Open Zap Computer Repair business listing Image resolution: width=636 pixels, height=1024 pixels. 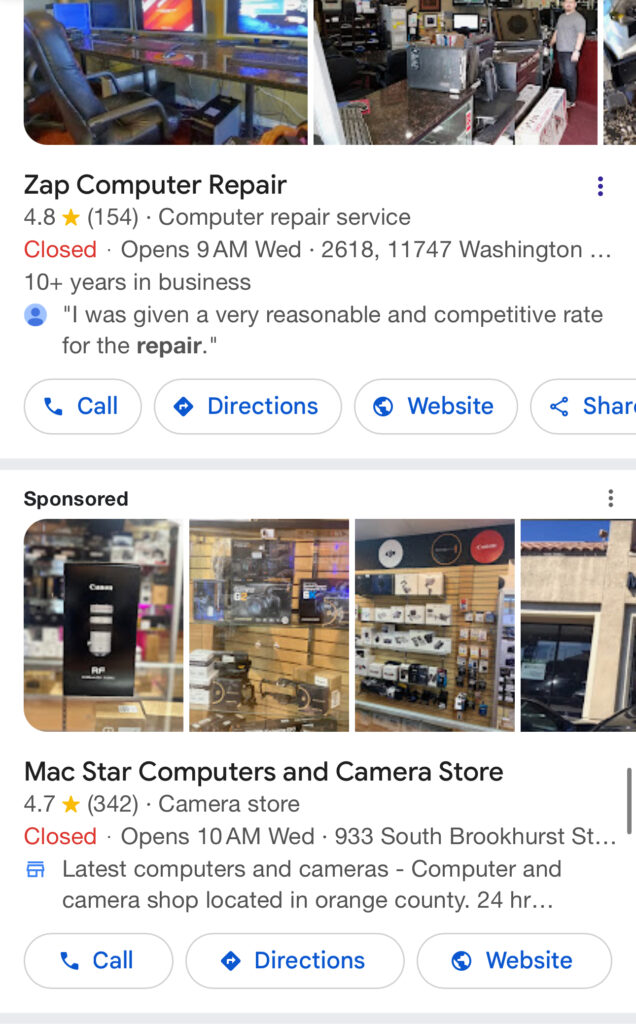point(155,185)
